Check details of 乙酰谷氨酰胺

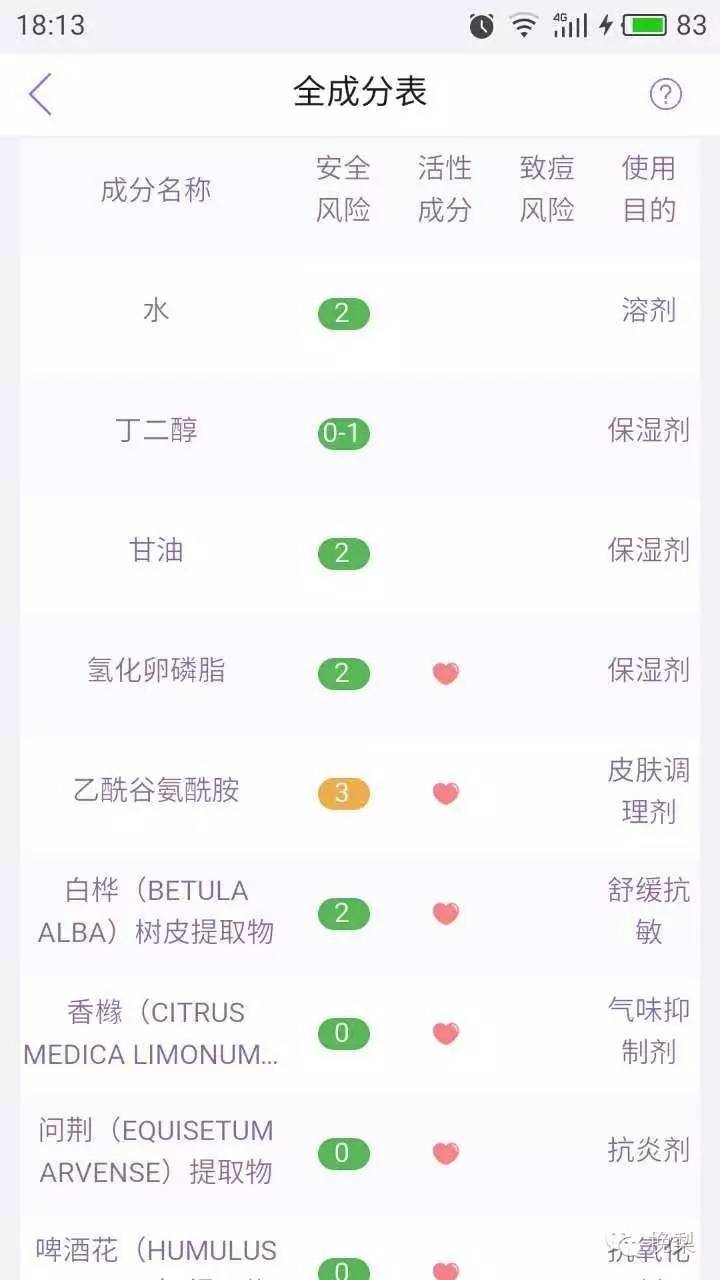(x=360, y=793)
